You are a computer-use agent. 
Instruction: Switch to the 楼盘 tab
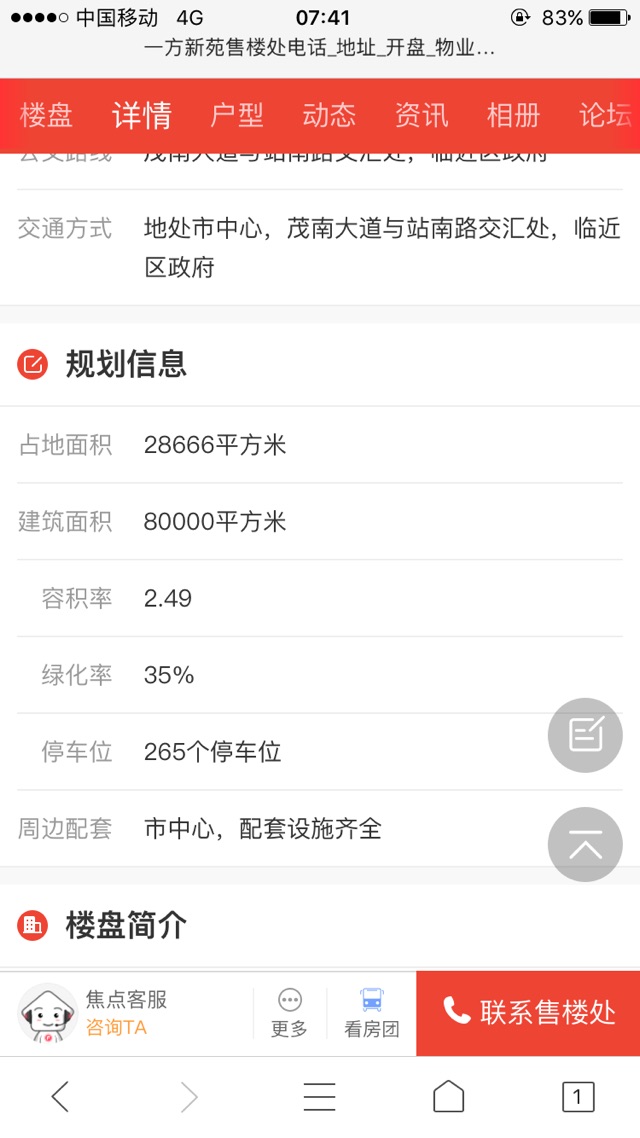(46, 115)
